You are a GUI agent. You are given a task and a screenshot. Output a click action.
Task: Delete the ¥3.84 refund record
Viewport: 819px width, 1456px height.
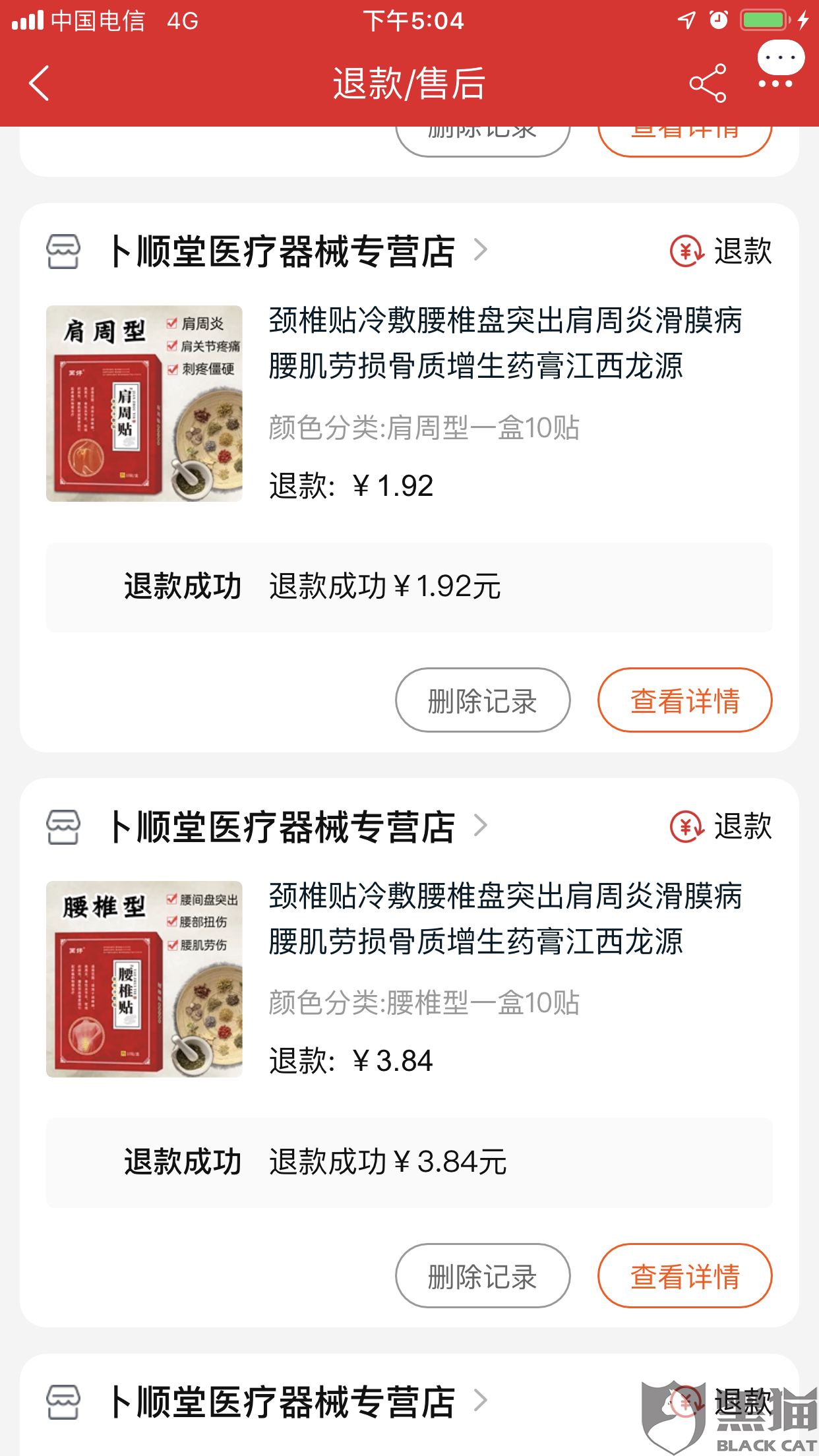[x=483, y=1276]
